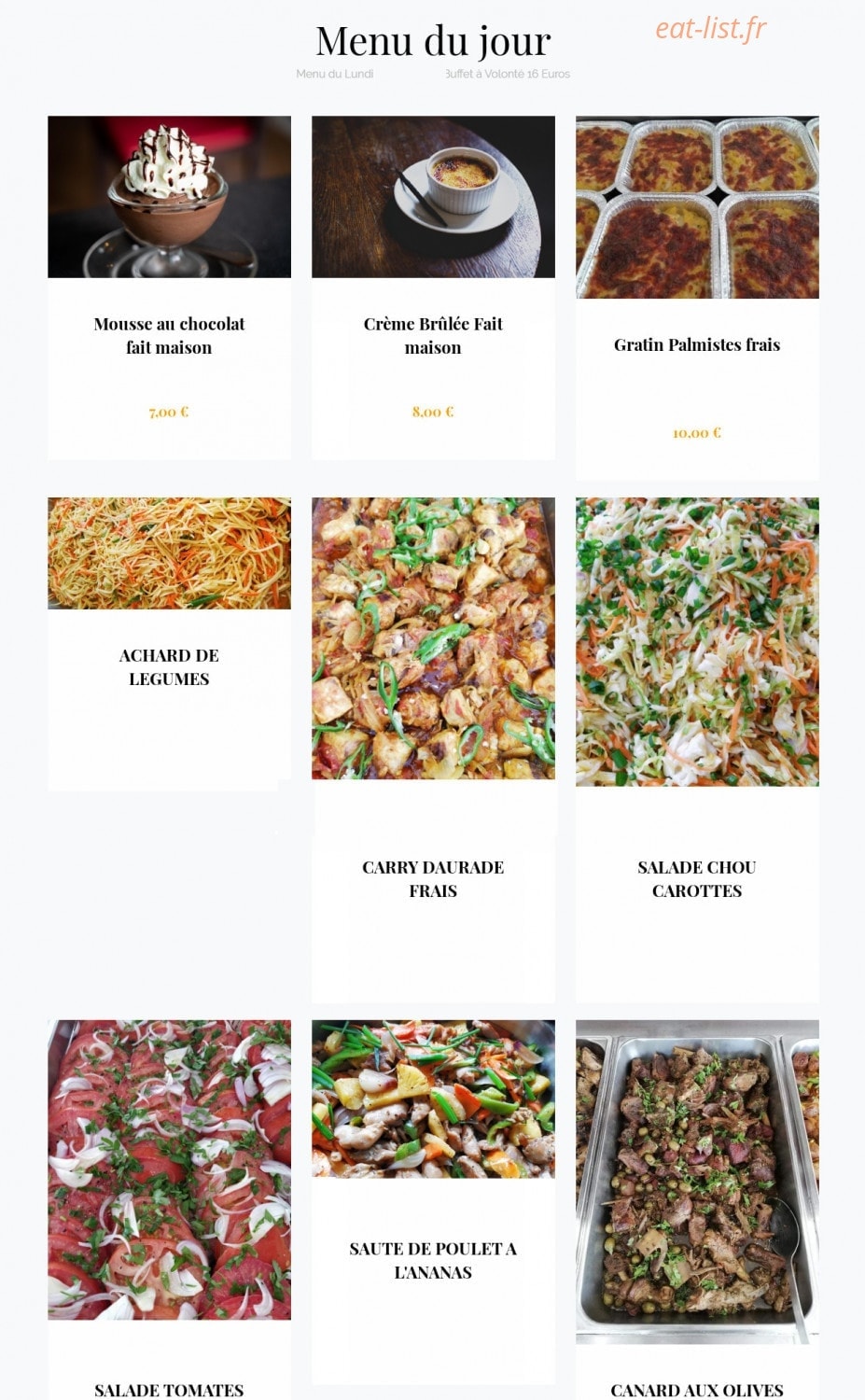Viewport: 865px width, 1400px height.
Task: View the Salade Tomates dish
Action: click(x=169, y=1210)
